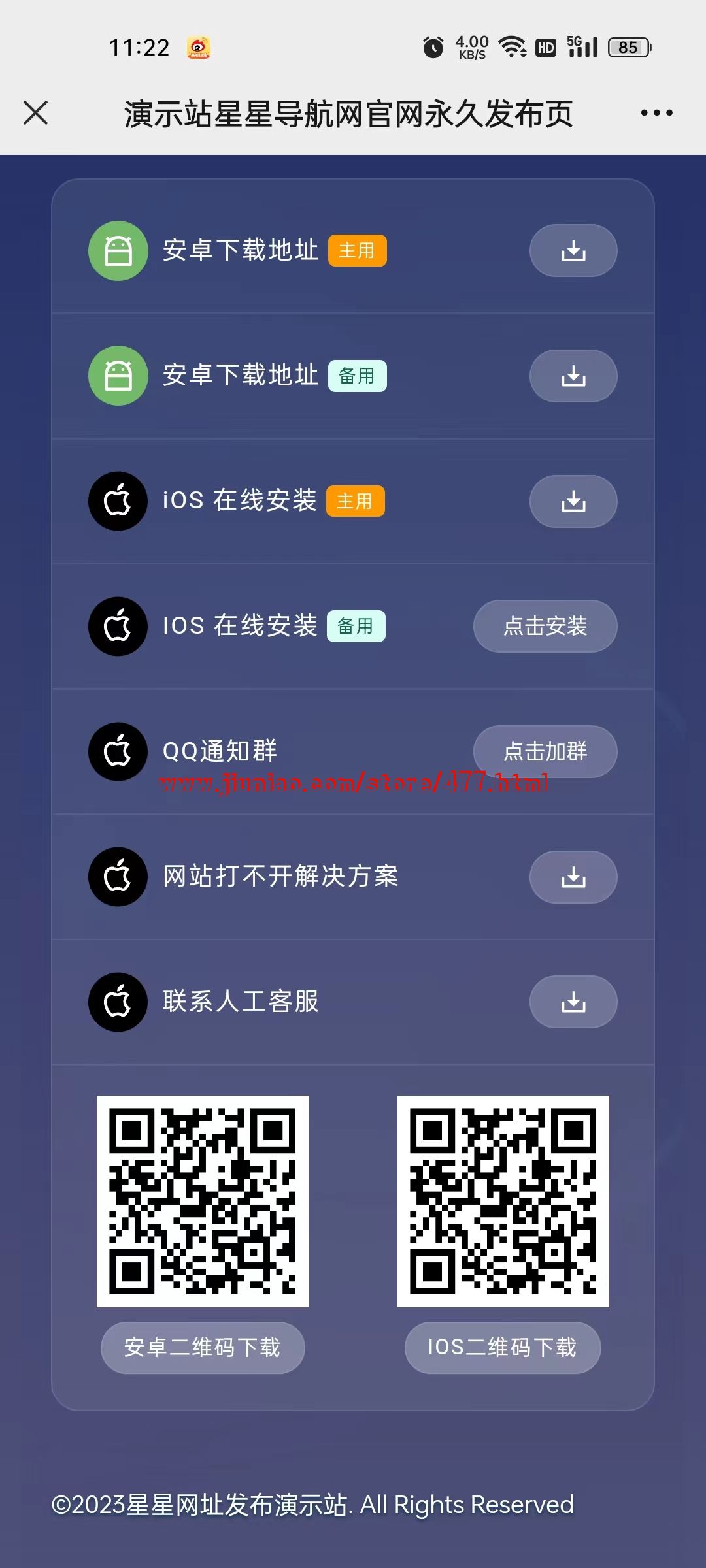The width and height of the screenshot is (706, 1568).
Task: Download the iOS 在线安装 主用 option
Action: [x=573, y=502]
